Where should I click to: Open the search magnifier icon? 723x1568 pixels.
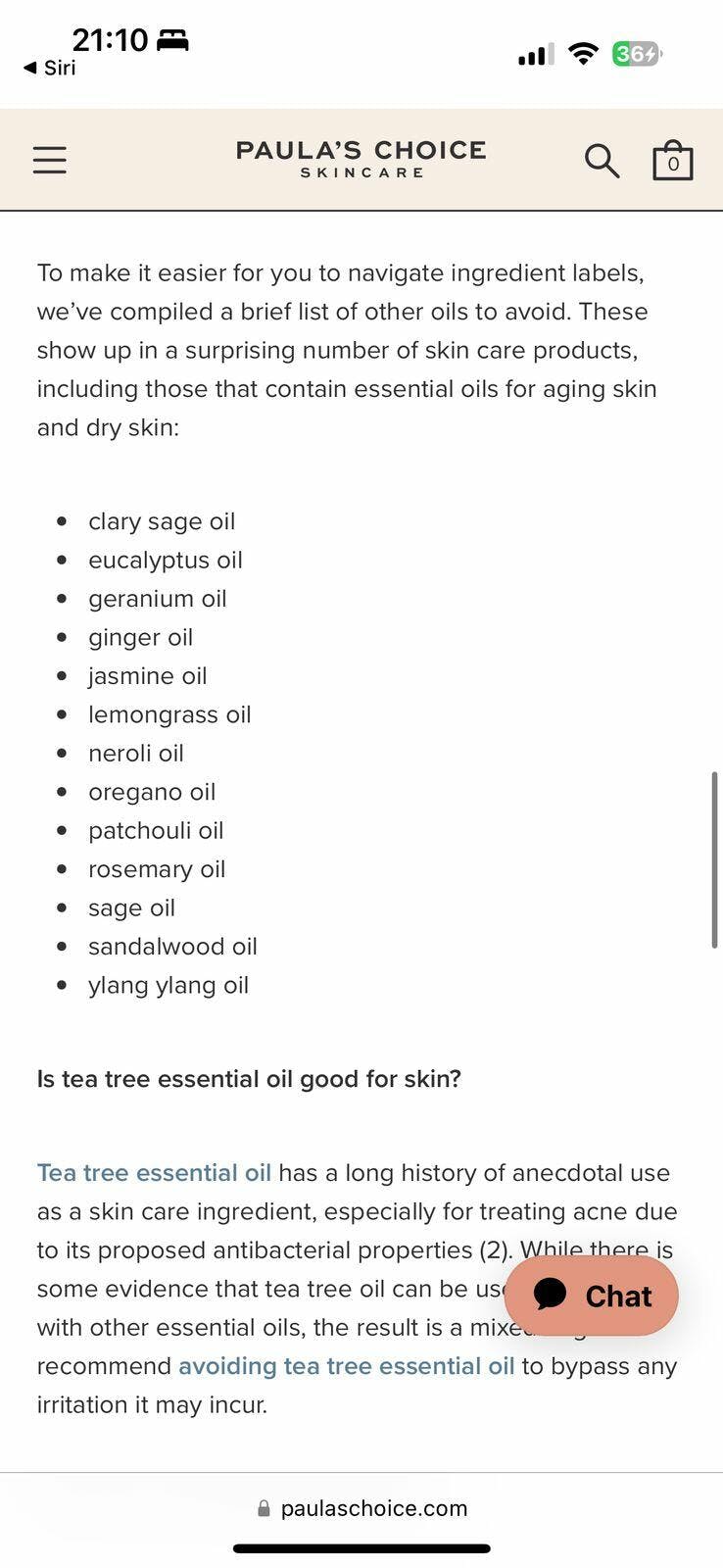(x=602, y=161)
